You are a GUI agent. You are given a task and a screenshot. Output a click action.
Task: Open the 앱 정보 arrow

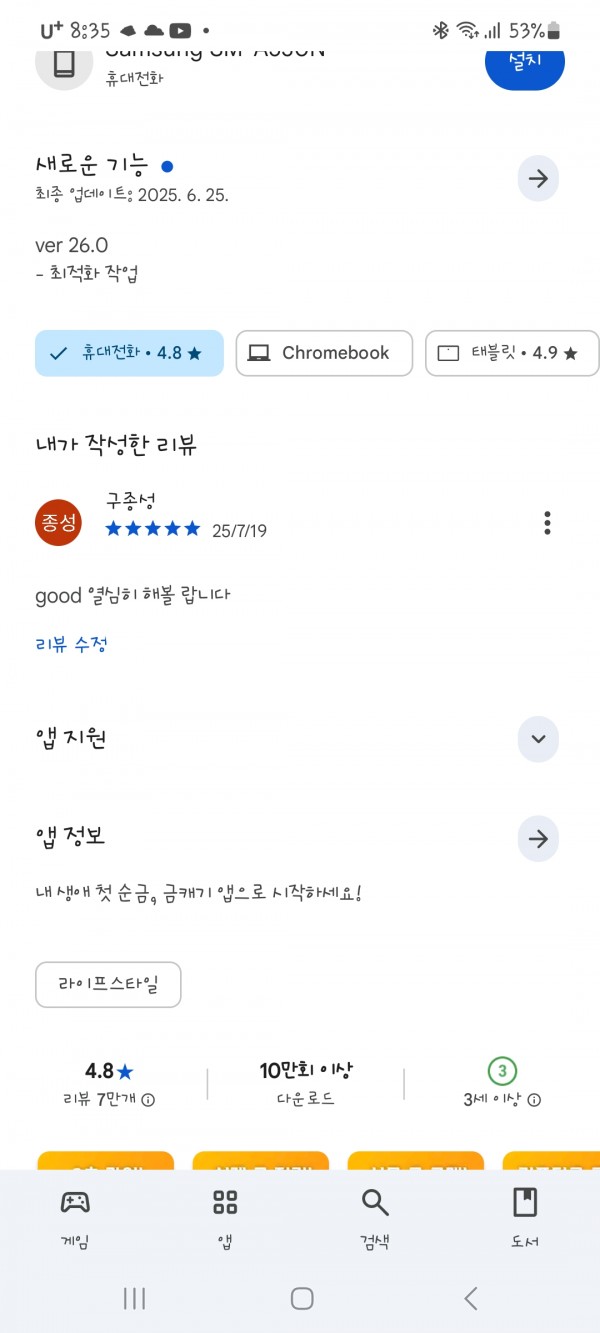[538, 839]
